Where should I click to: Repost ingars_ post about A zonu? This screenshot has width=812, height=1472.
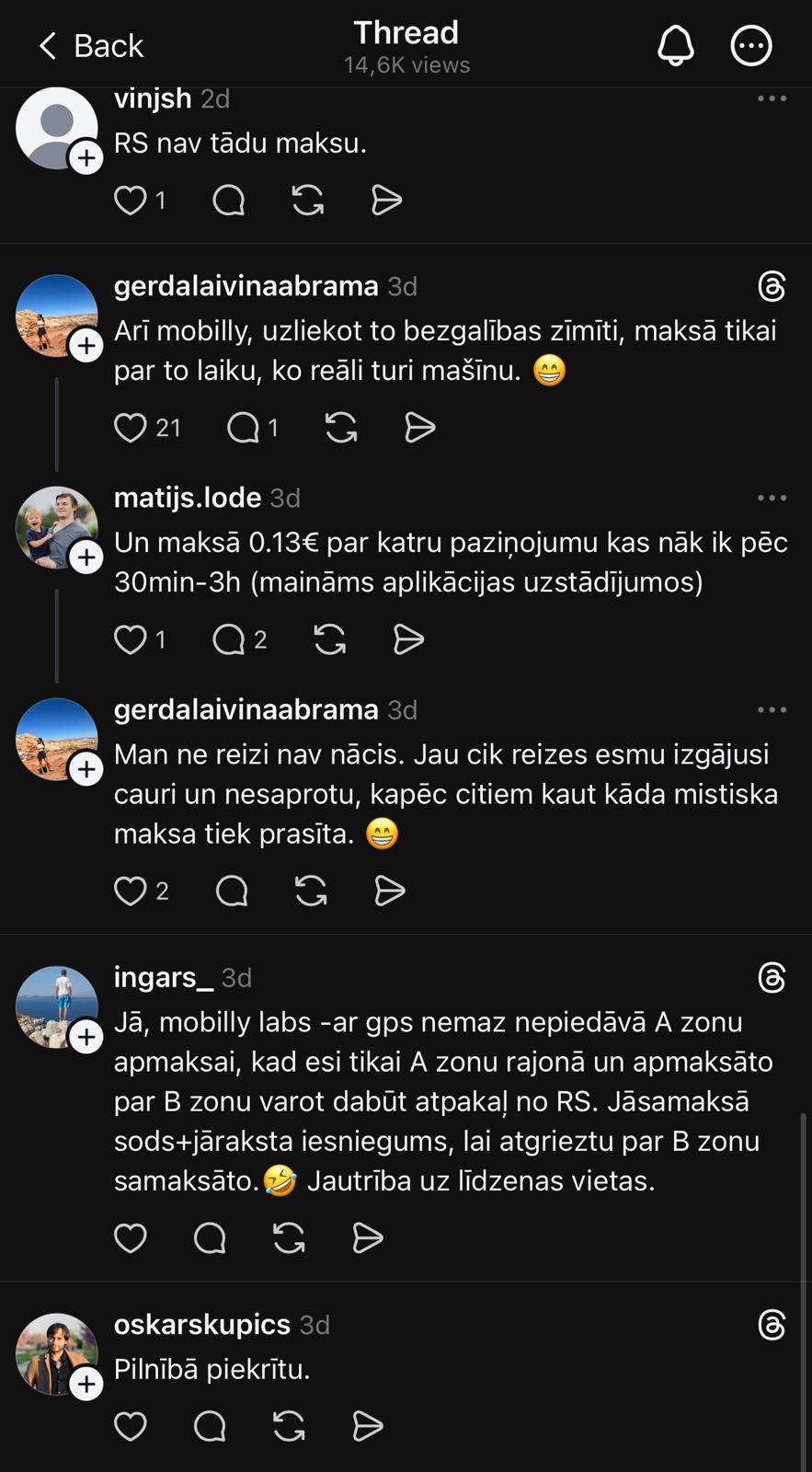tap(289, 1238)
